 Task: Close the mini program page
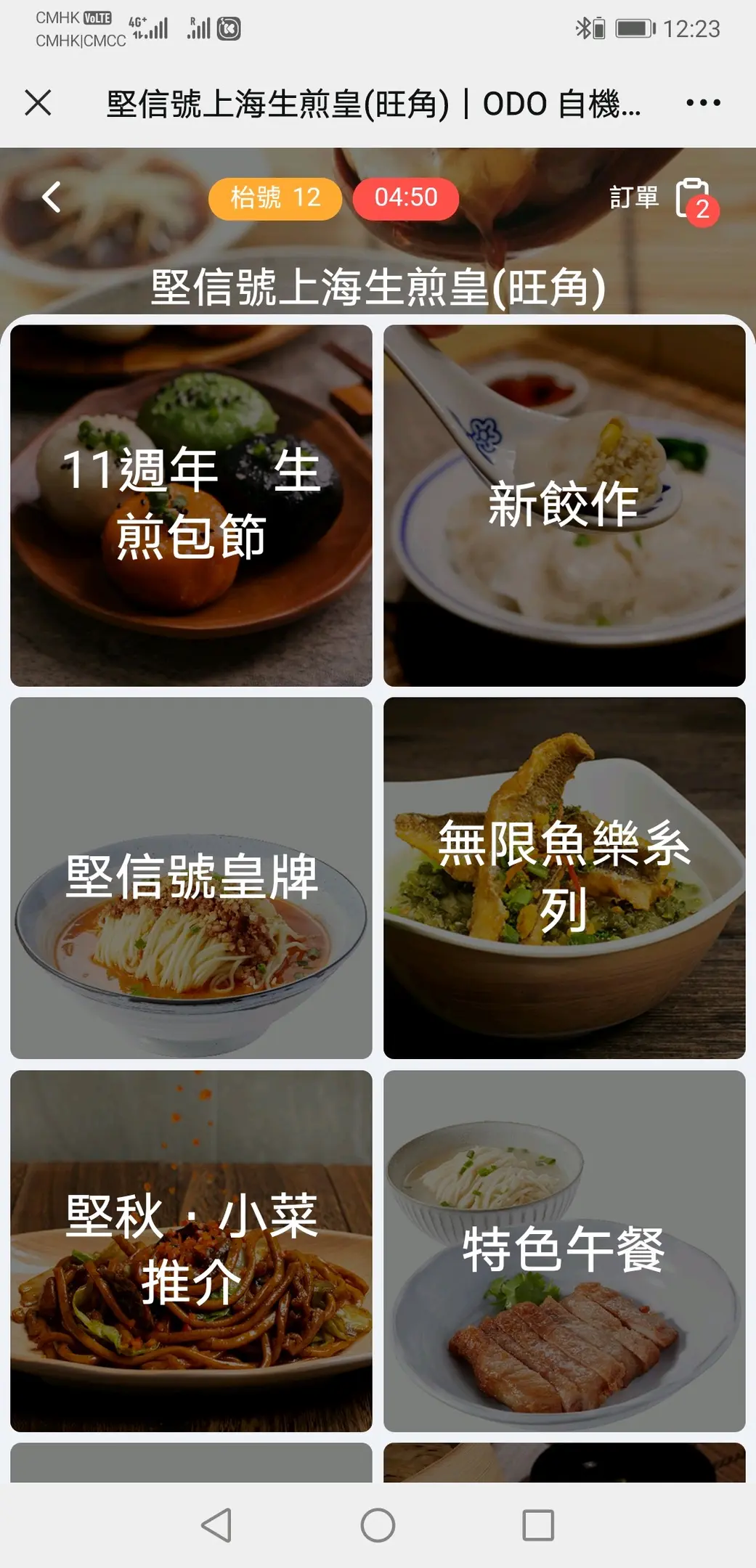(38, 103)
